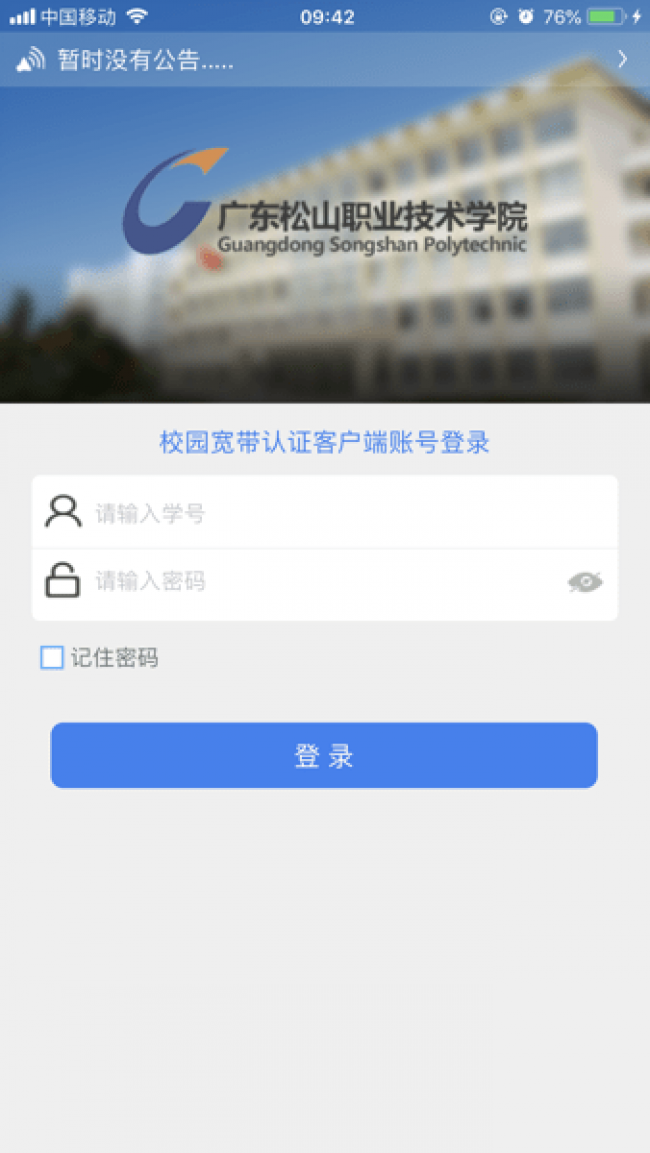The image size is (650, 1153).
Task: Tap the student ID input field
Action: tap(325, 512)
